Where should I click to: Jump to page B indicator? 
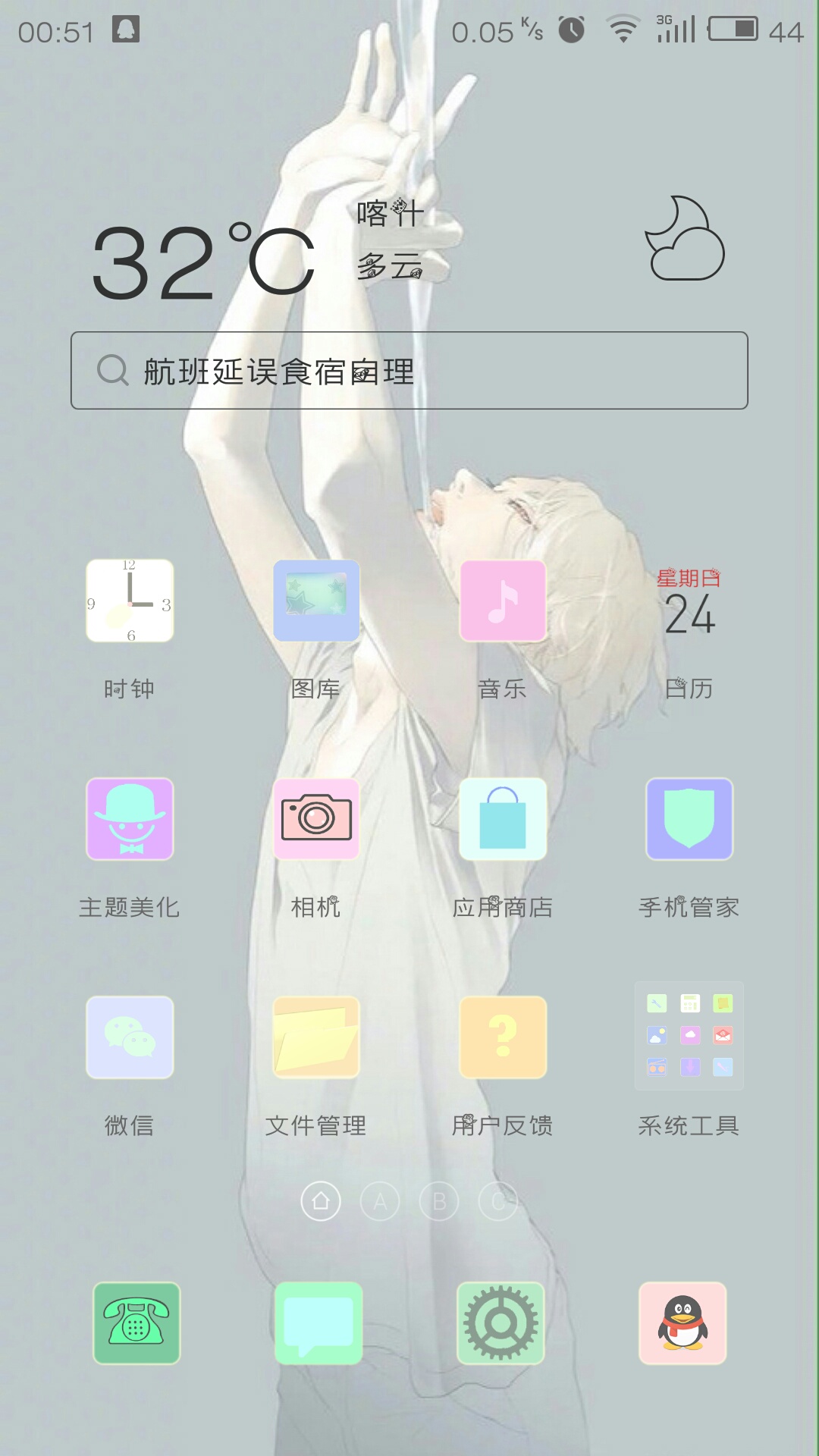pyautogui.click(x=439, y=1201)
